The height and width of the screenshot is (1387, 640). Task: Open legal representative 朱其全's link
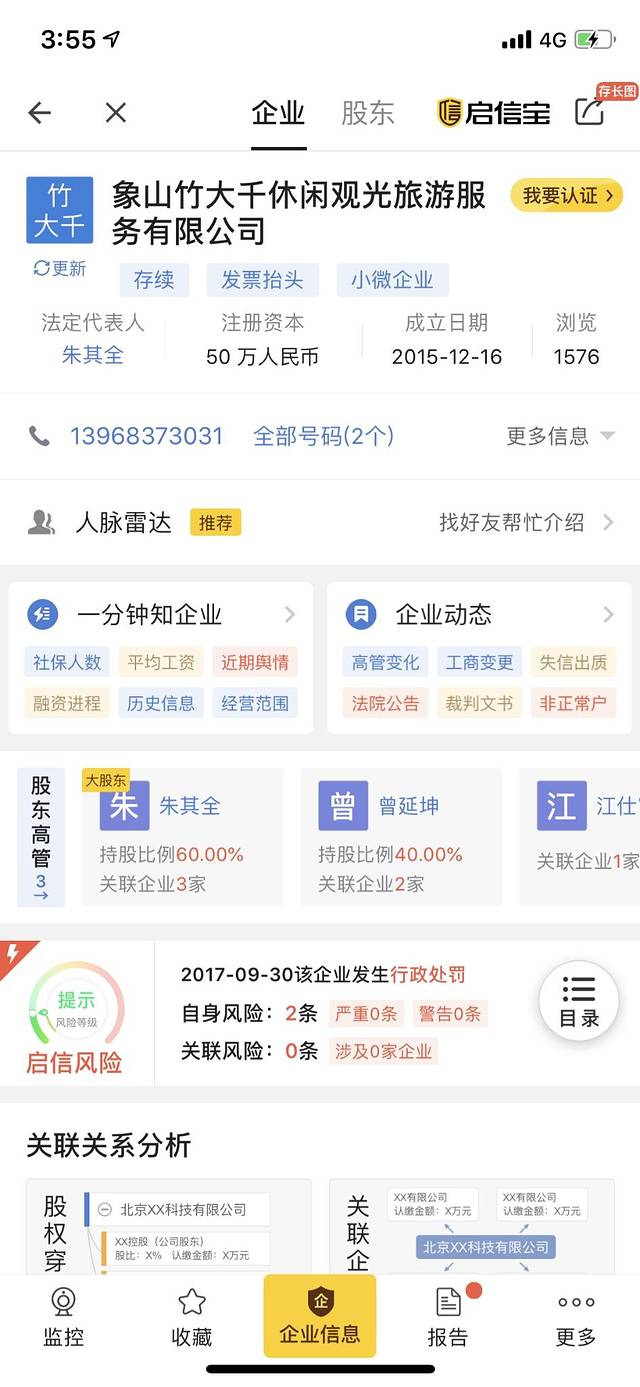[92, 355]
